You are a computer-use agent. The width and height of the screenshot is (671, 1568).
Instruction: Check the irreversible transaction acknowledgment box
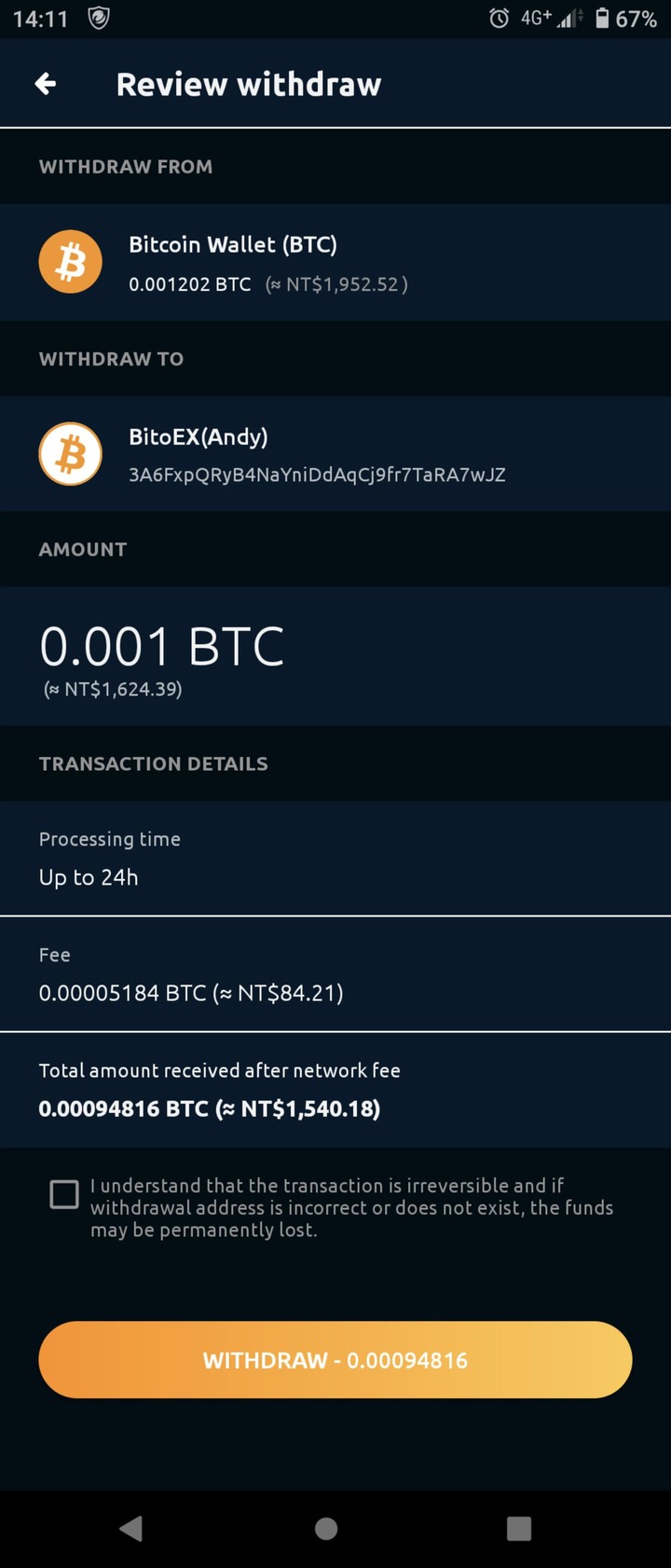[x=64, y=1194]
